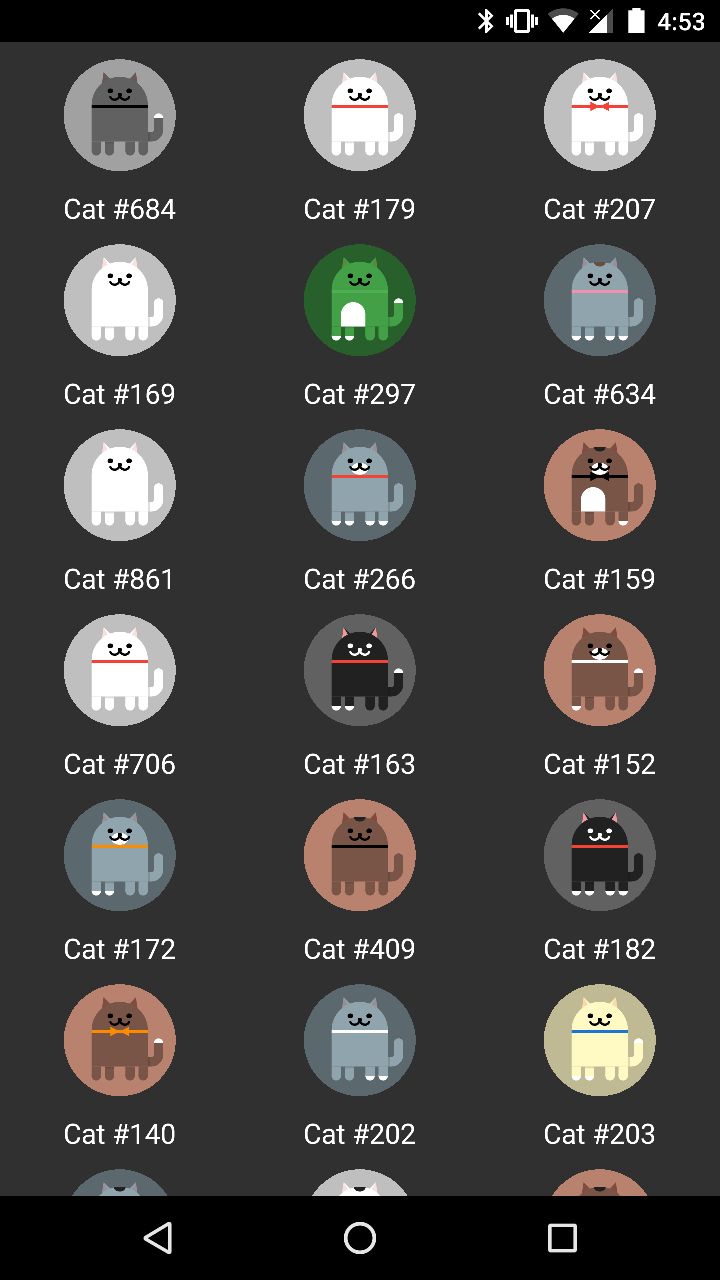Select the green Cat #297

[360, 300]
